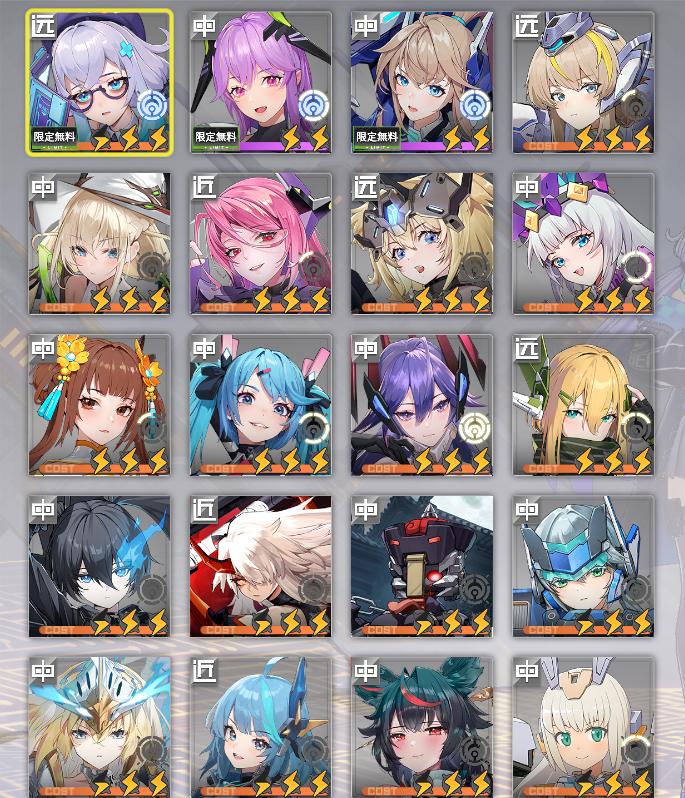685x798 pixels.
Task: Select the black and red robot mech
Action: 422,566
